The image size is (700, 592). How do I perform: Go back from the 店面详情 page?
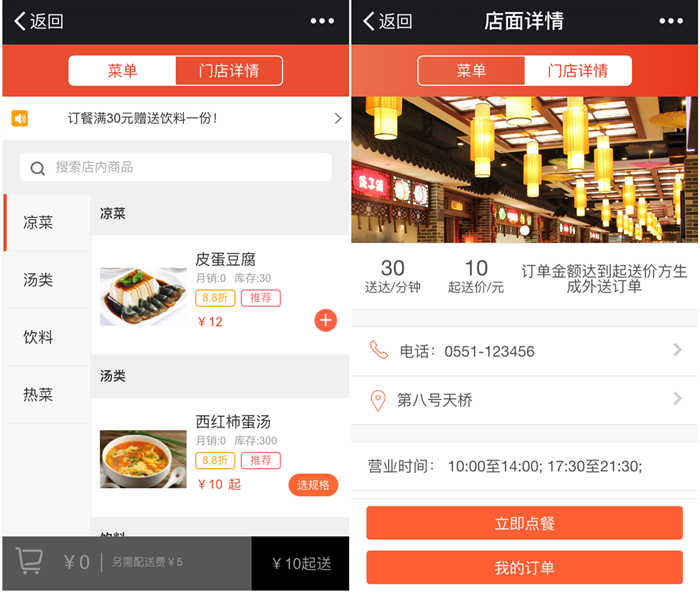pos(387,21)
